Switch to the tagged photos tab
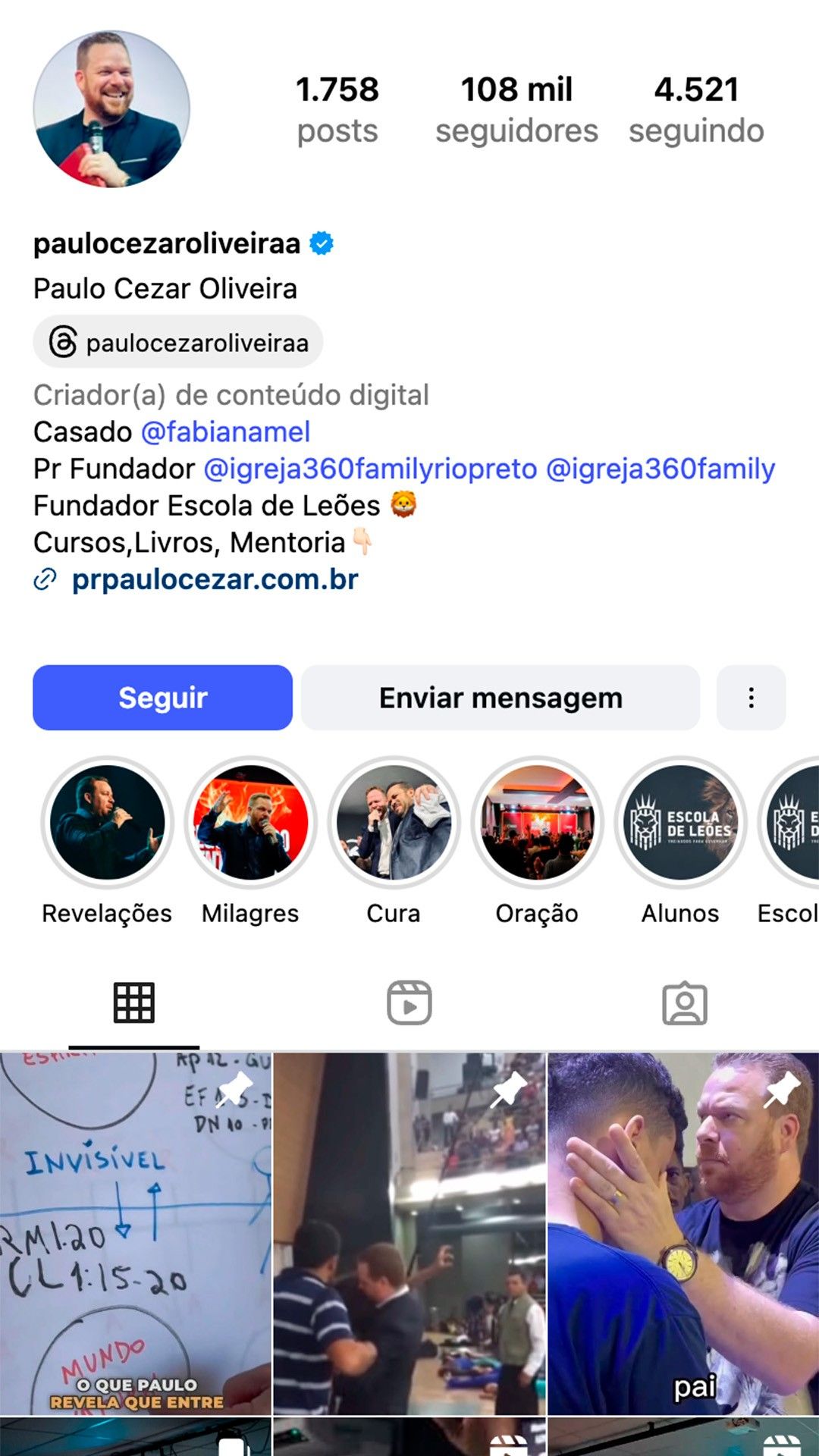 click(x=685, y=1003)
